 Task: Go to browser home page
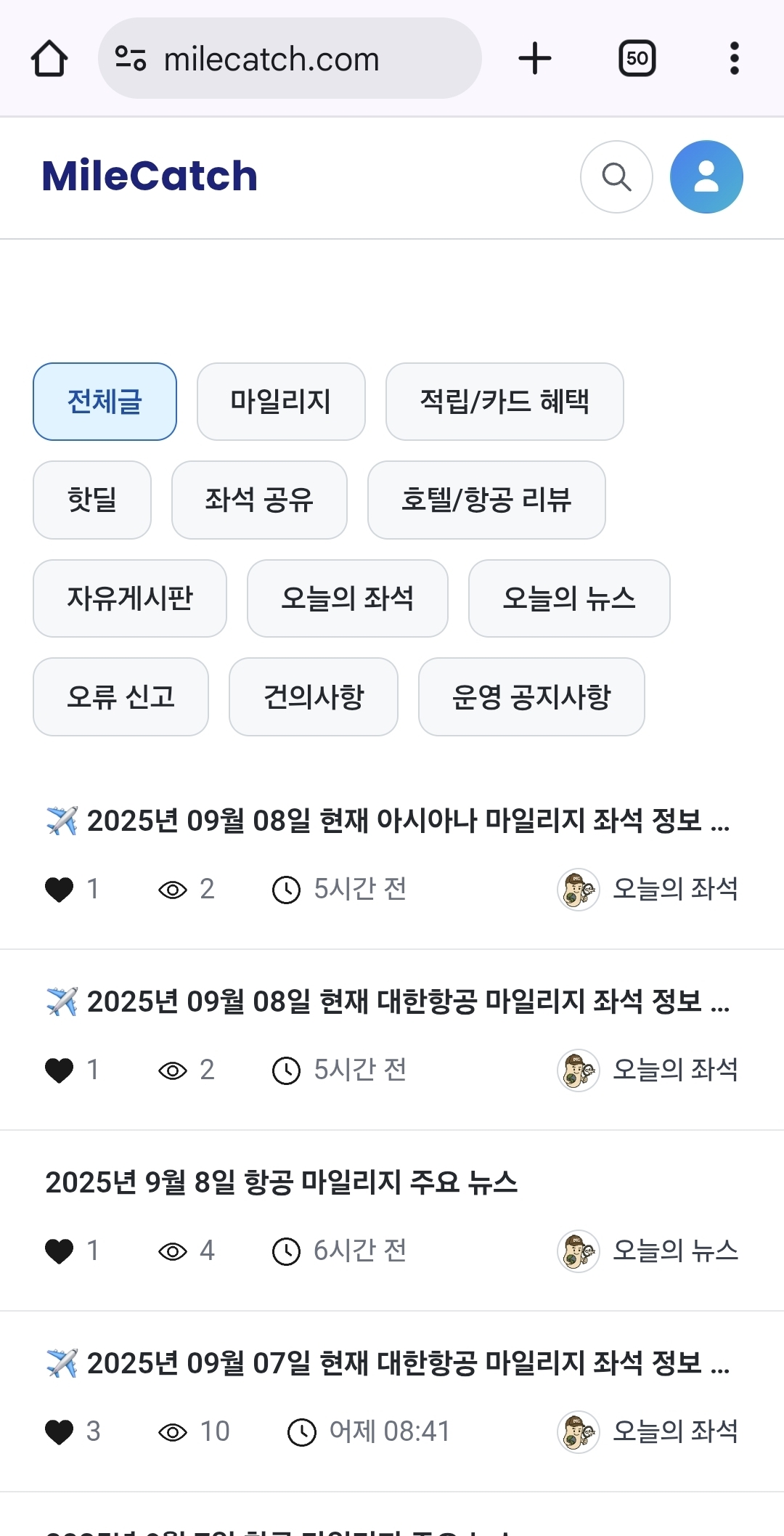pyautogui.click(x=49, y=58)
